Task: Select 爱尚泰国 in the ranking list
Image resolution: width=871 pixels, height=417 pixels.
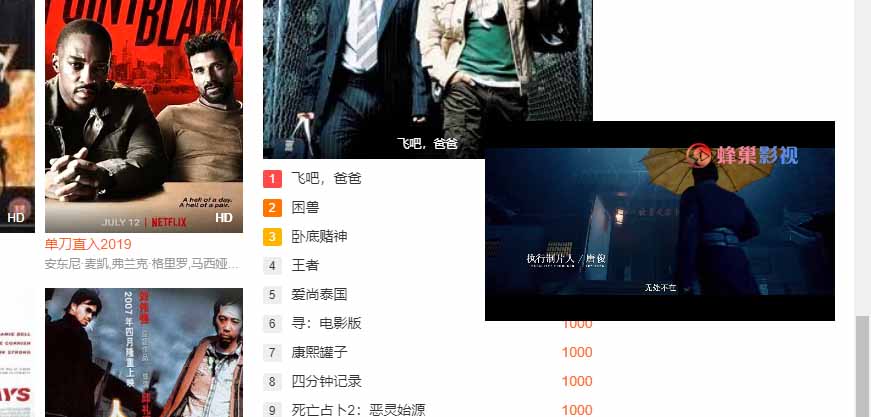Action: (x=319, y=295)
